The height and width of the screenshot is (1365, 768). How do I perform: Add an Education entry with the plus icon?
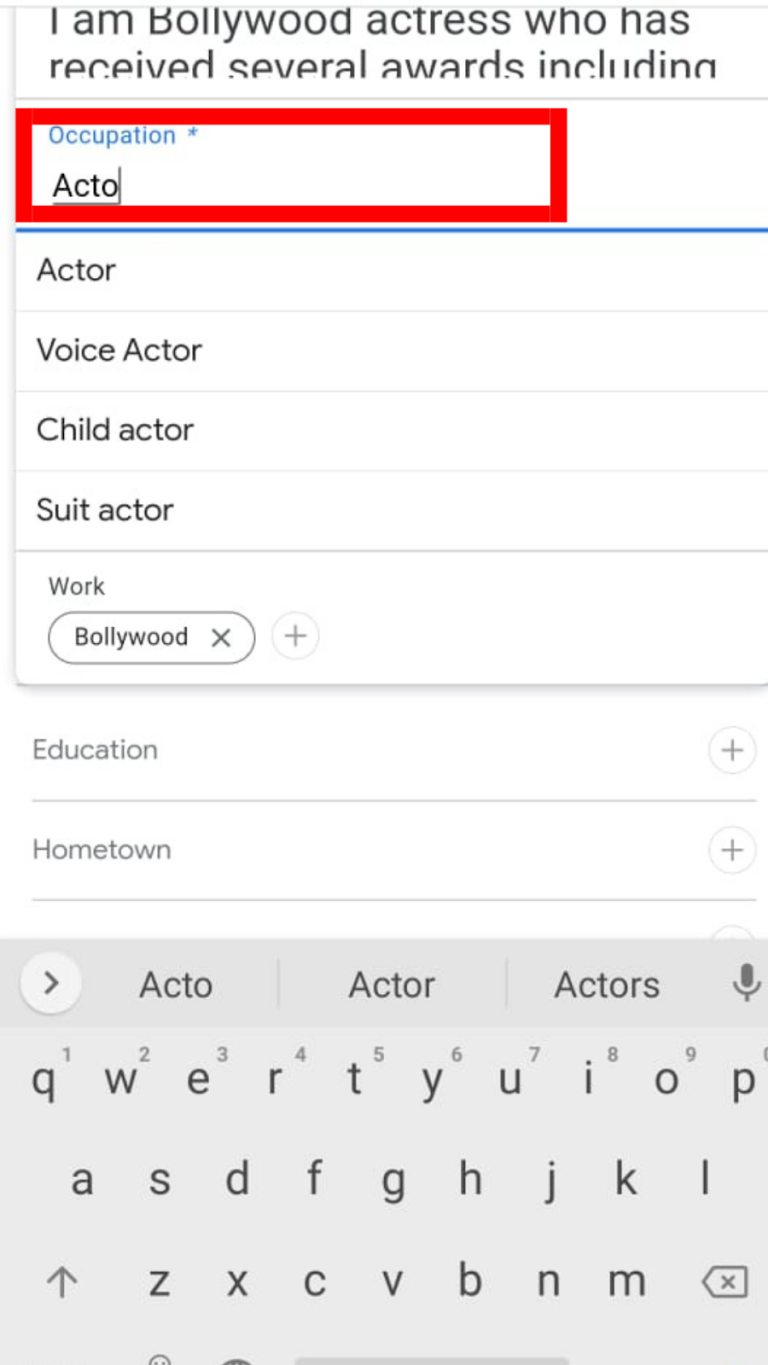[731, 750]
